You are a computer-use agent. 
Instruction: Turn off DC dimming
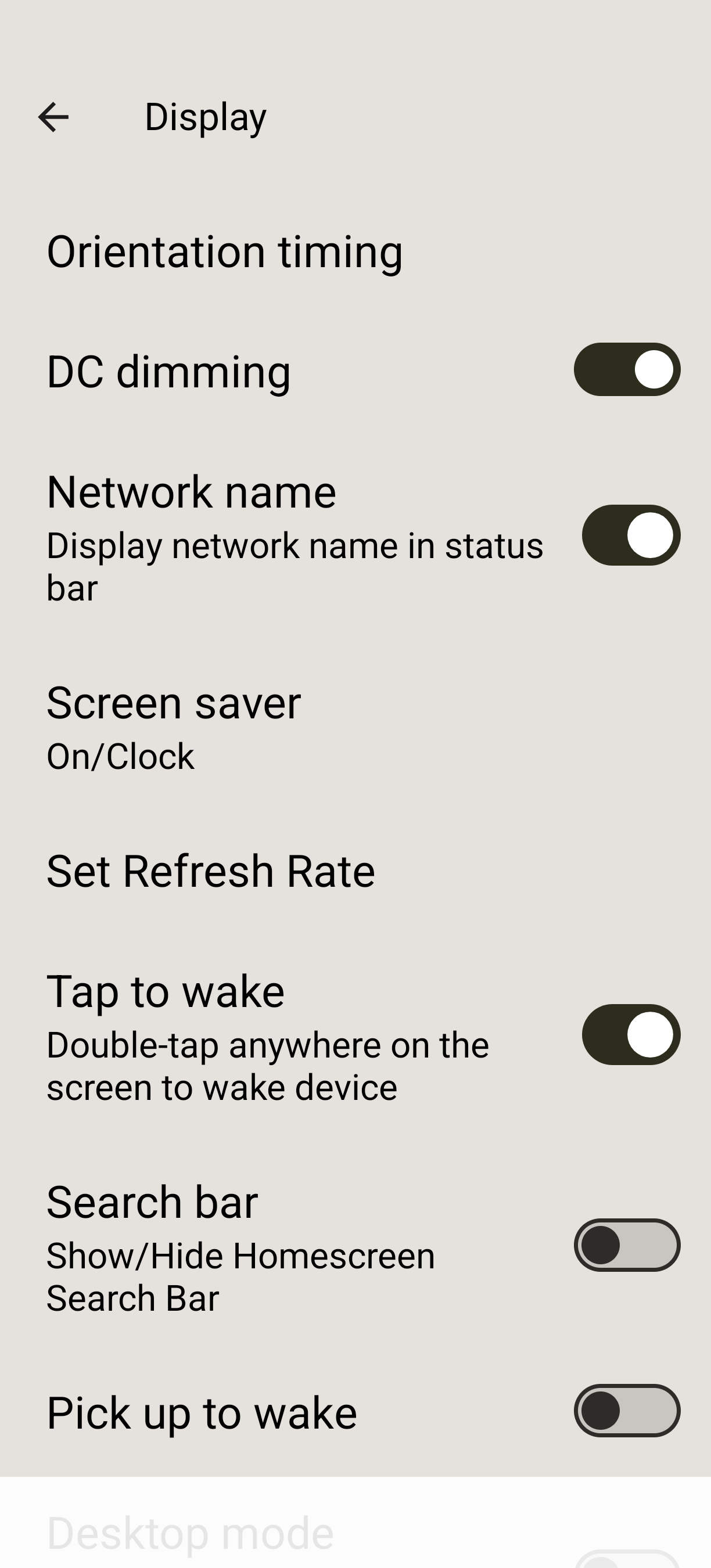[627, 369]
